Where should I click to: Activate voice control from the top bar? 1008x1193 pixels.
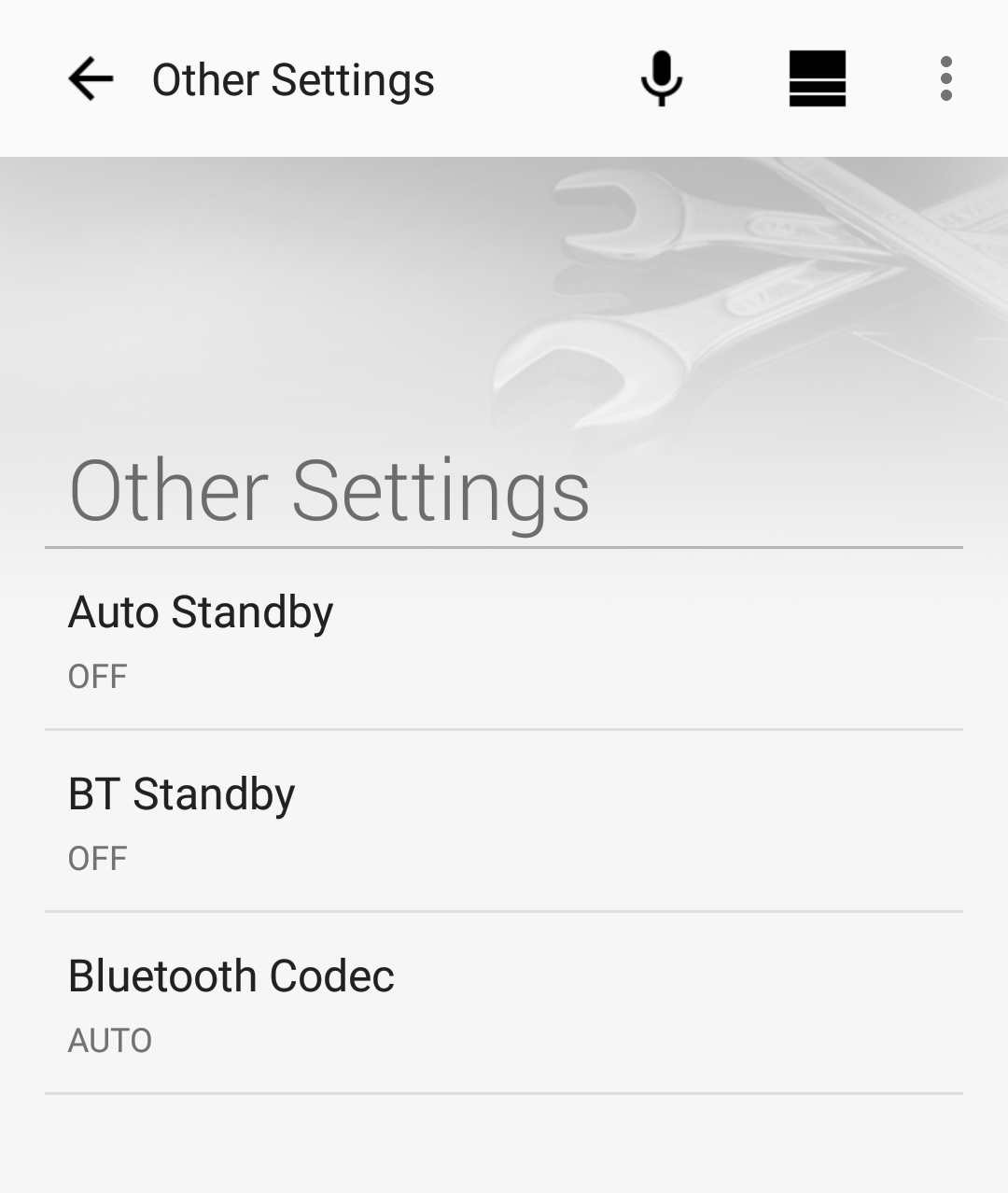663,79
